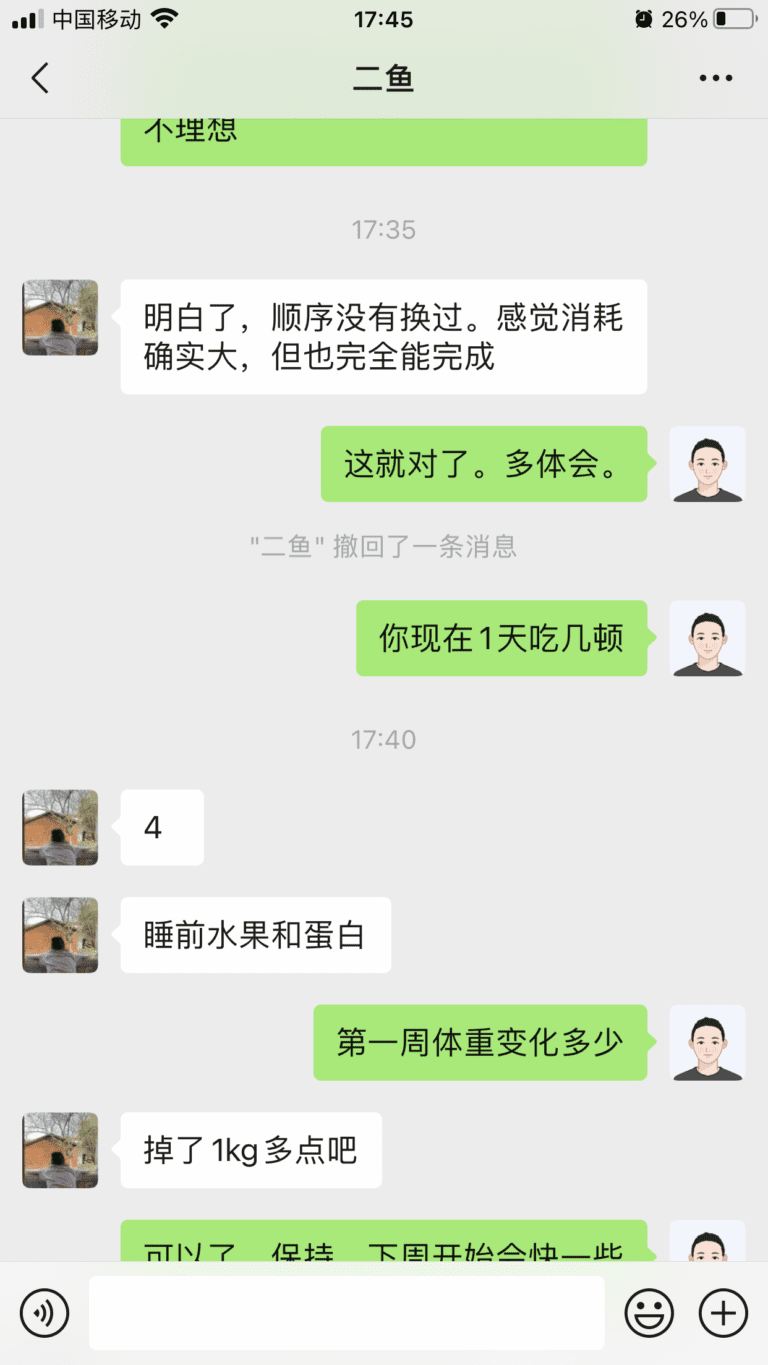Open the emoji sticker panel
This screenshot has height=1365, width=768.
(649, 1313)
